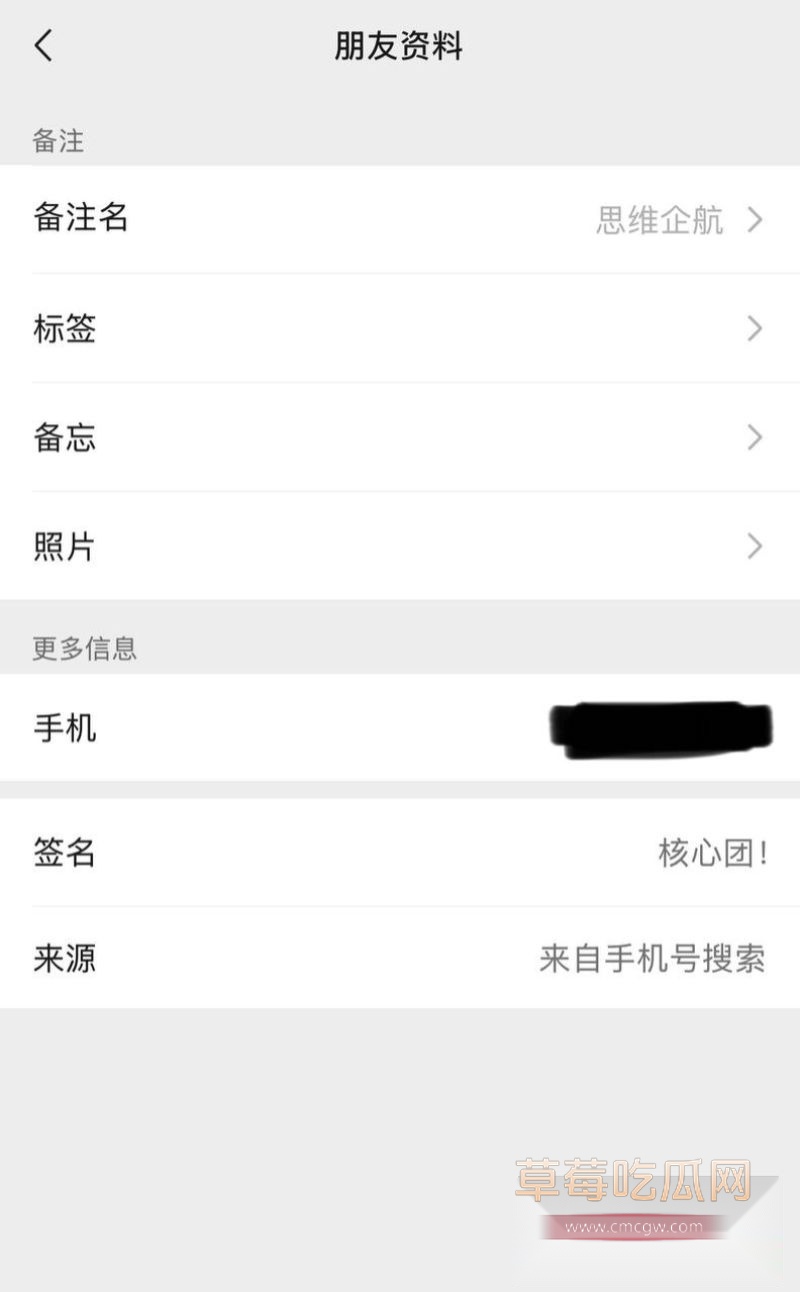Expand the 备忘 memo entry
Viewport: 800px width, 1292px height.
[400, 437]
